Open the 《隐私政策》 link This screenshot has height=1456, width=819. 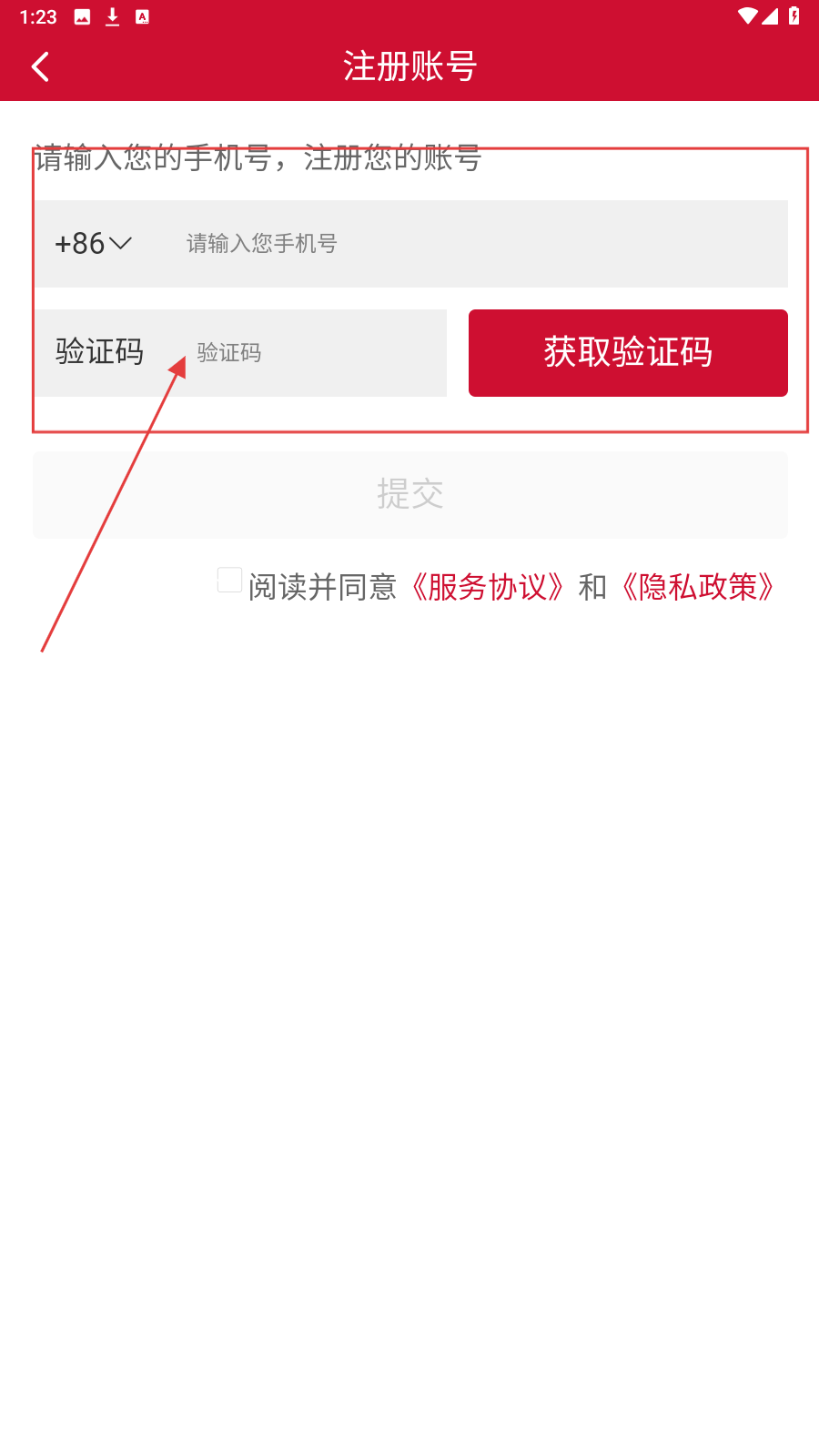tap(698, 587)
